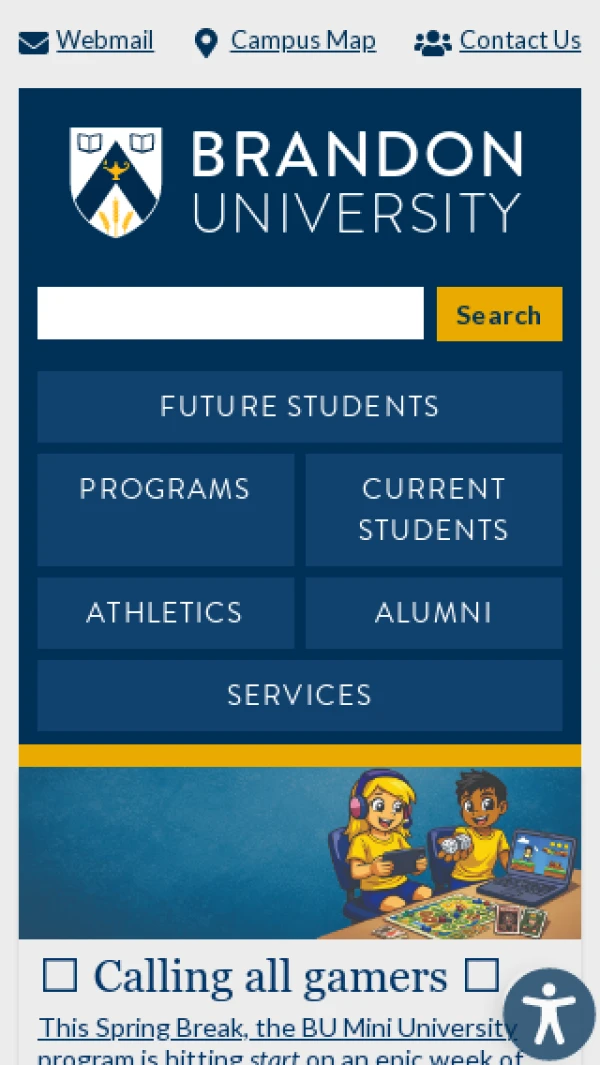Open the Campus Map link
600x1065 pixels.
(302, 41)
